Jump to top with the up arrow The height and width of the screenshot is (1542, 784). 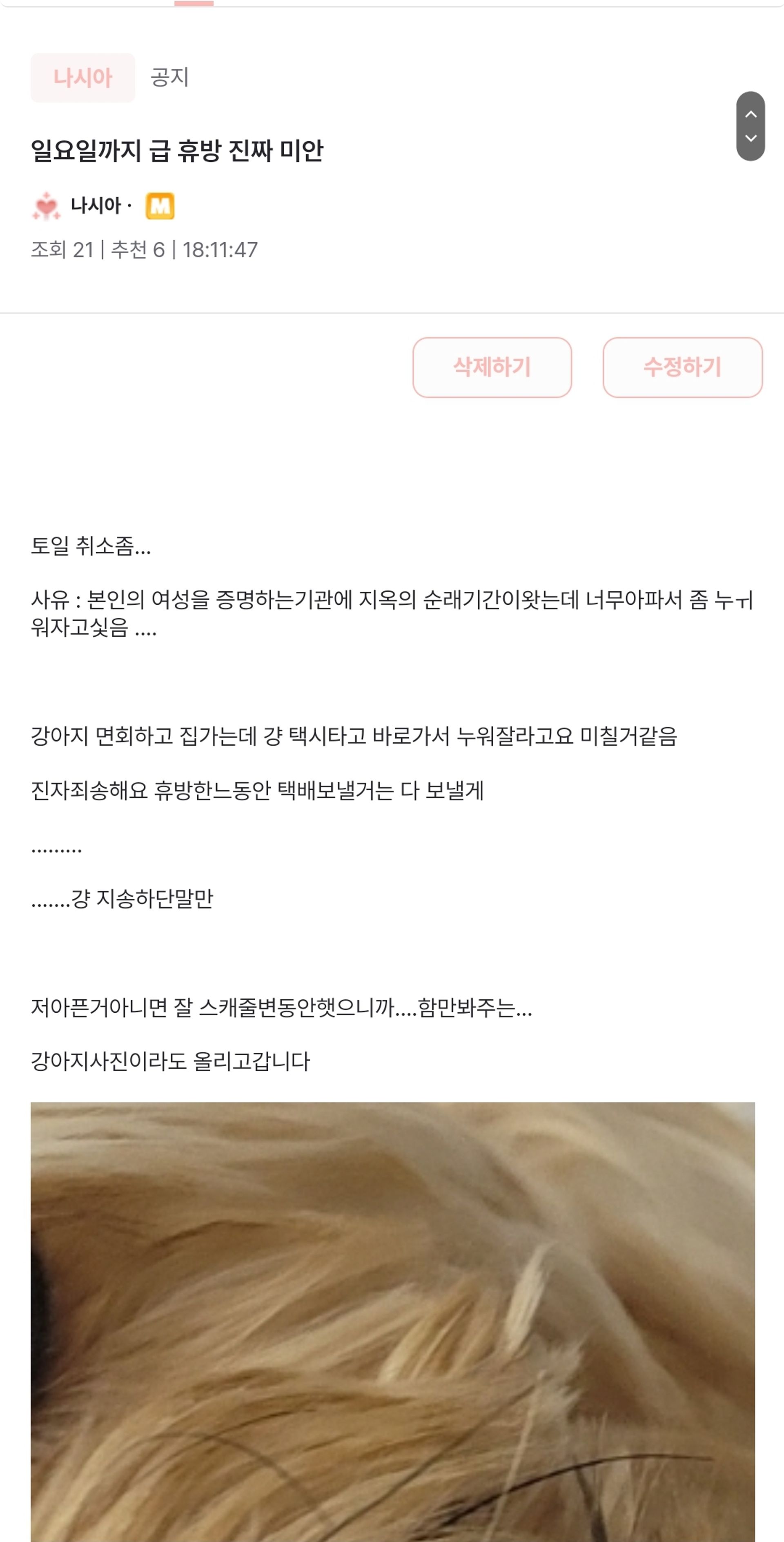click(x=751, y=114)
